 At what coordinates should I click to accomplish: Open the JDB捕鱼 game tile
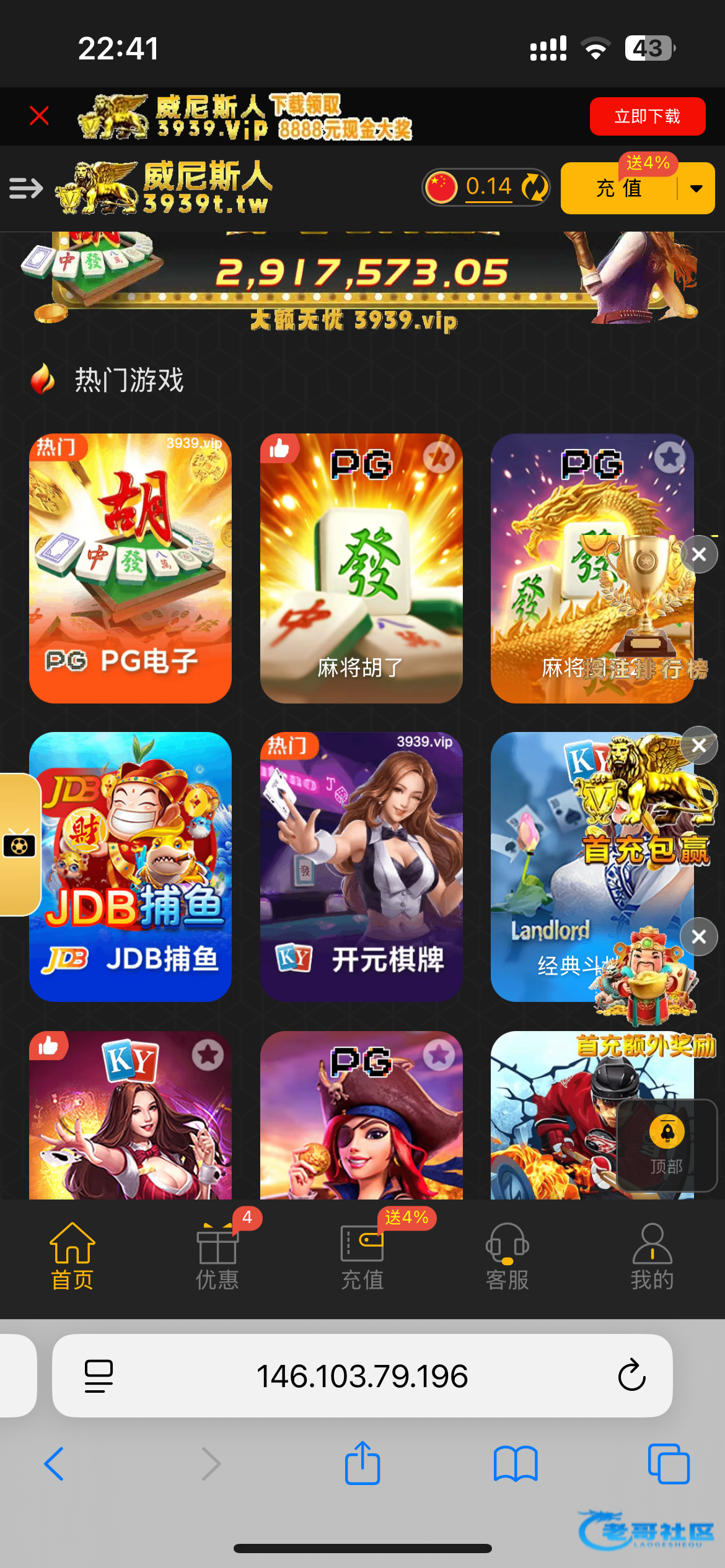pos(130,866)
